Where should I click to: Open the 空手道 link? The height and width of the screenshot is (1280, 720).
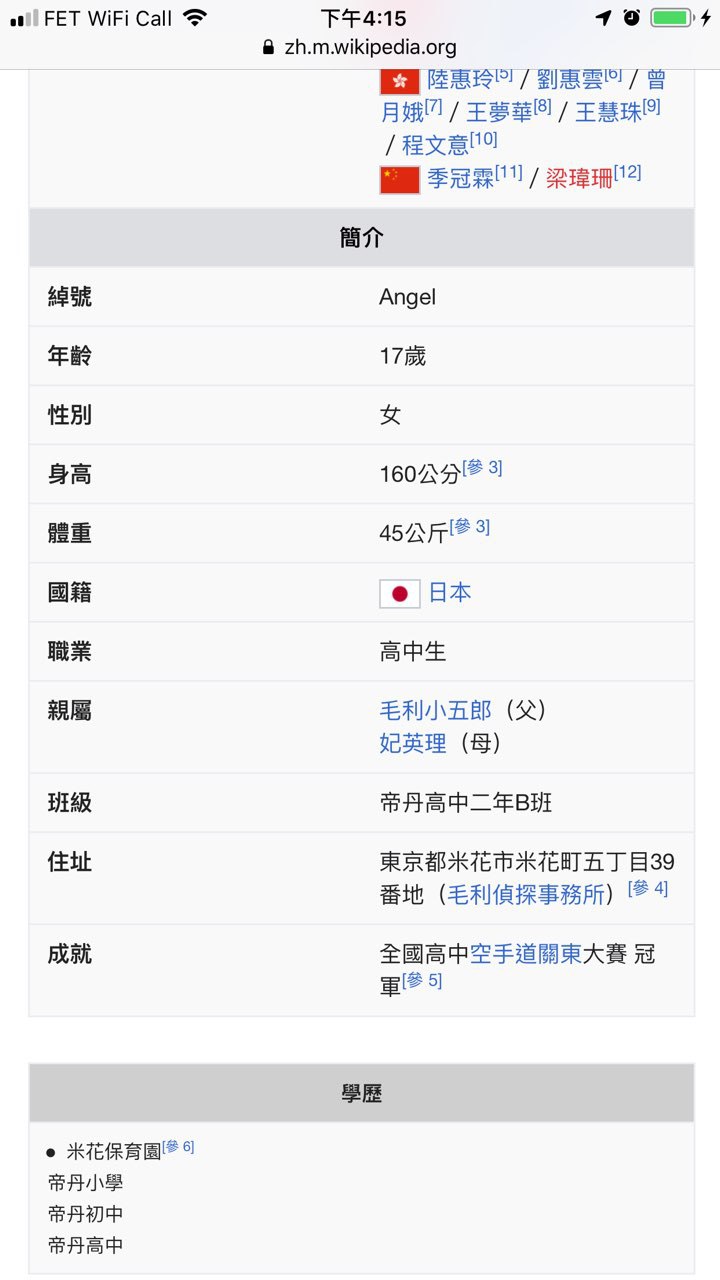point(503,954)
